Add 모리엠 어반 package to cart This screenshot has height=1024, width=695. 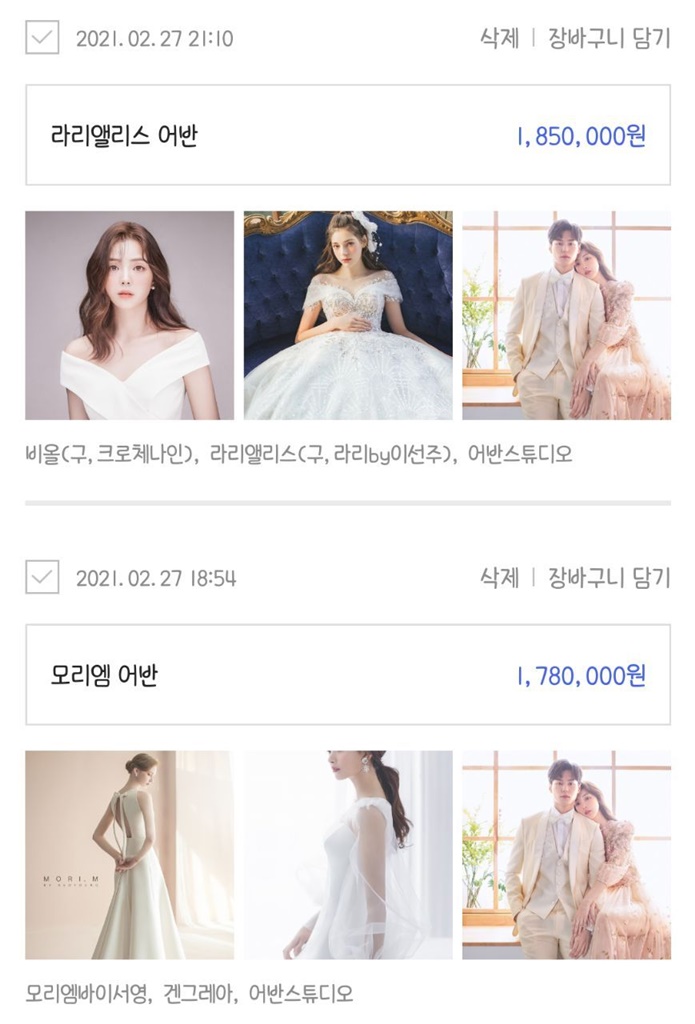point(608,578)
